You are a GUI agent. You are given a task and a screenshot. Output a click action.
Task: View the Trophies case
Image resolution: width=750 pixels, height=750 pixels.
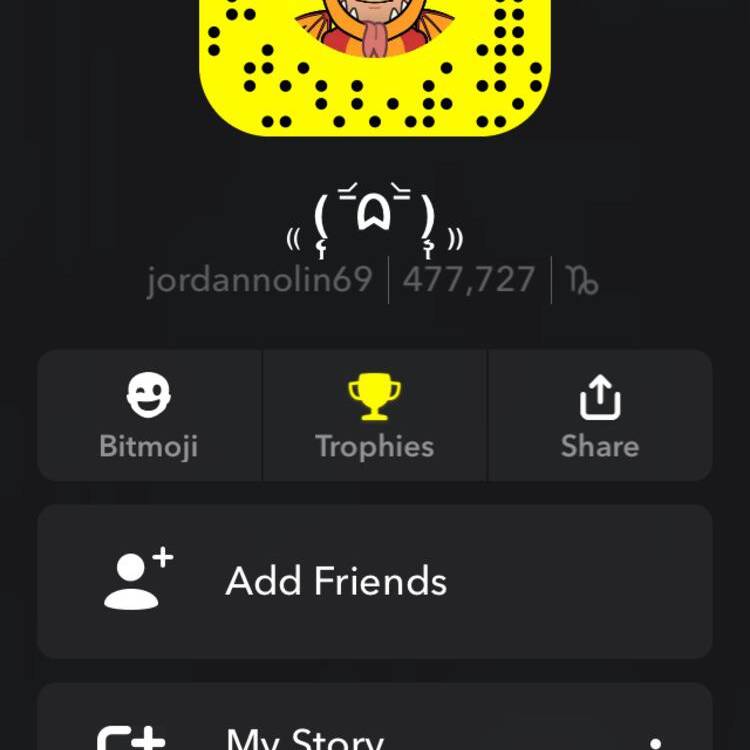click(x=374, y=416)
